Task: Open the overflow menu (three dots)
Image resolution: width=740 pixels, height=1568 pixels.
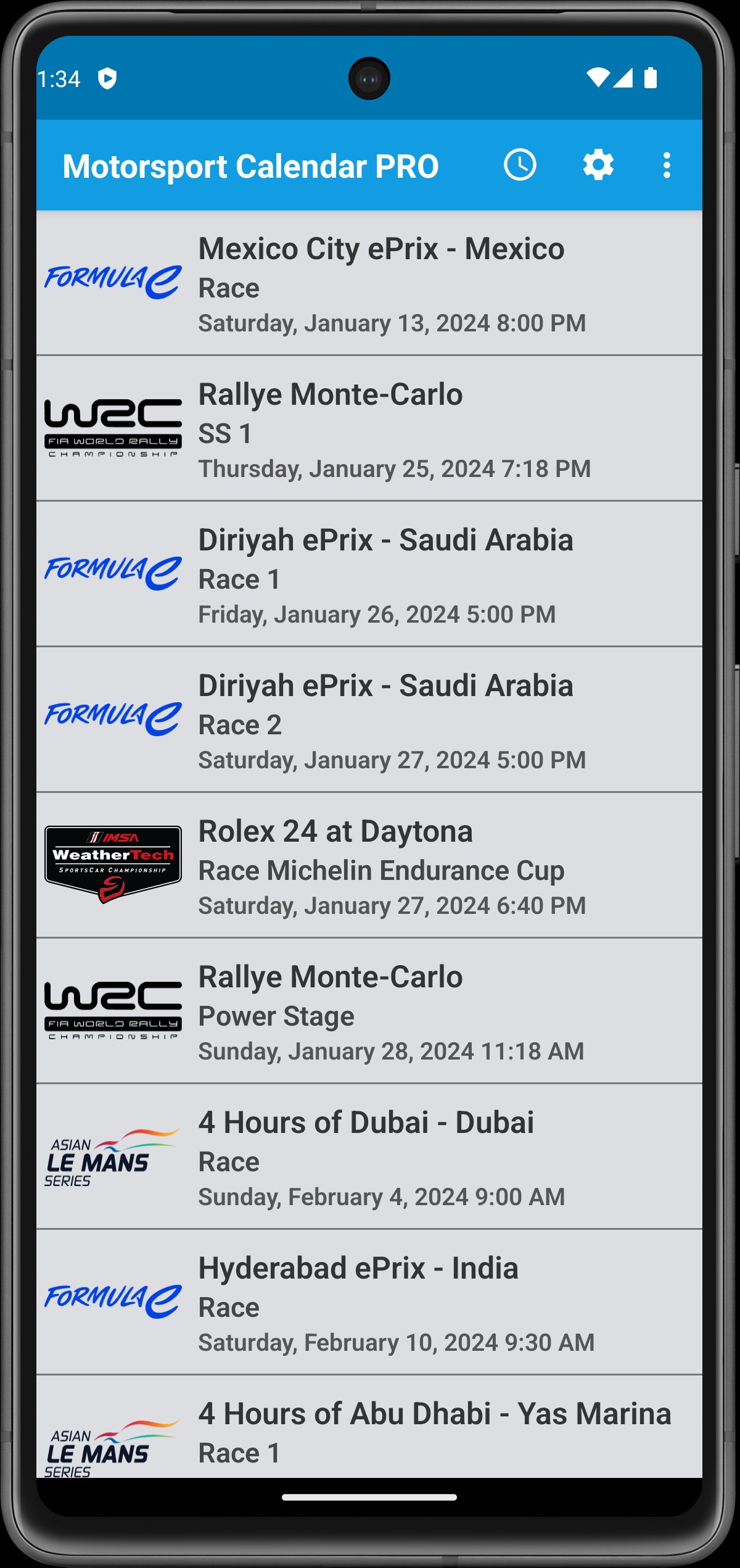Action: coord(667,164)
